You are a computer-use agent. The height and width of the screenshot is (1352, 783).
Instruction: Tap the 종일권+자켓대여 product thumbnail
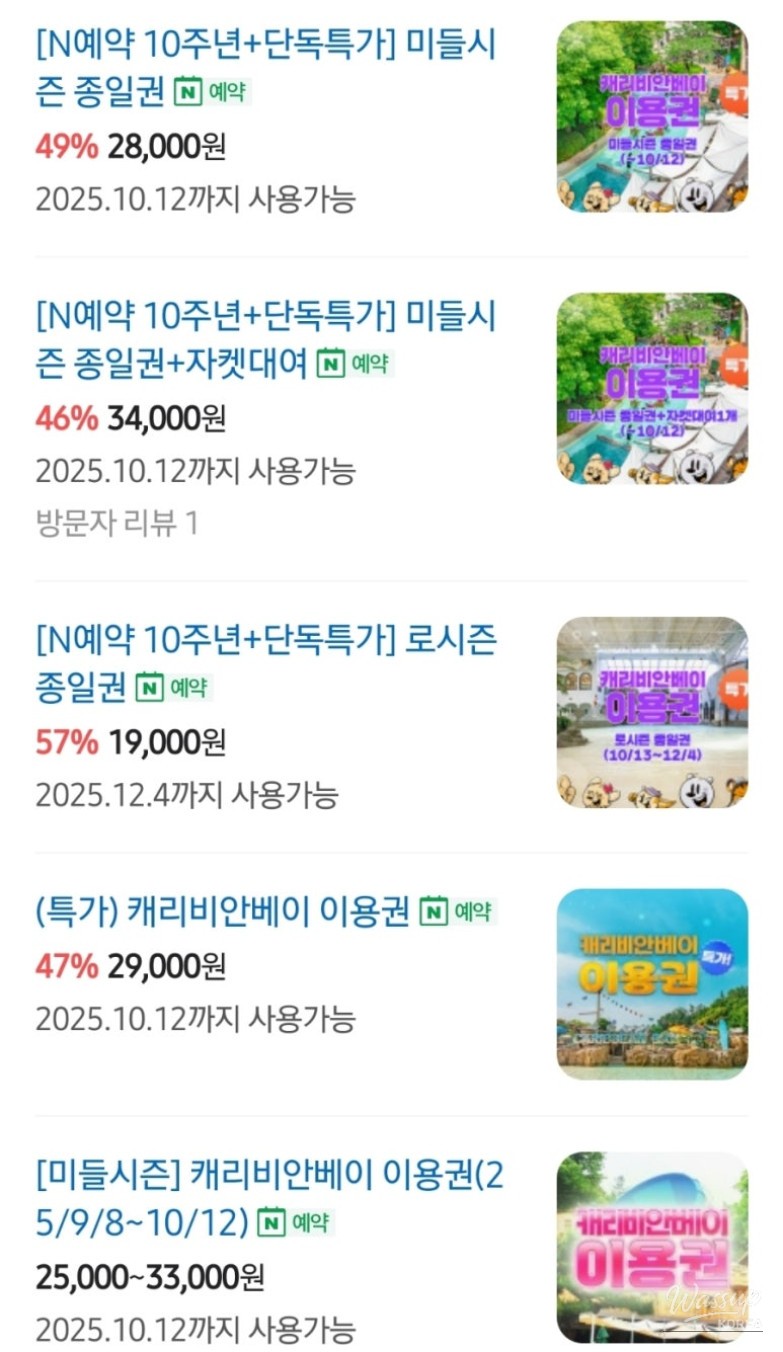(x=652, y=388)
